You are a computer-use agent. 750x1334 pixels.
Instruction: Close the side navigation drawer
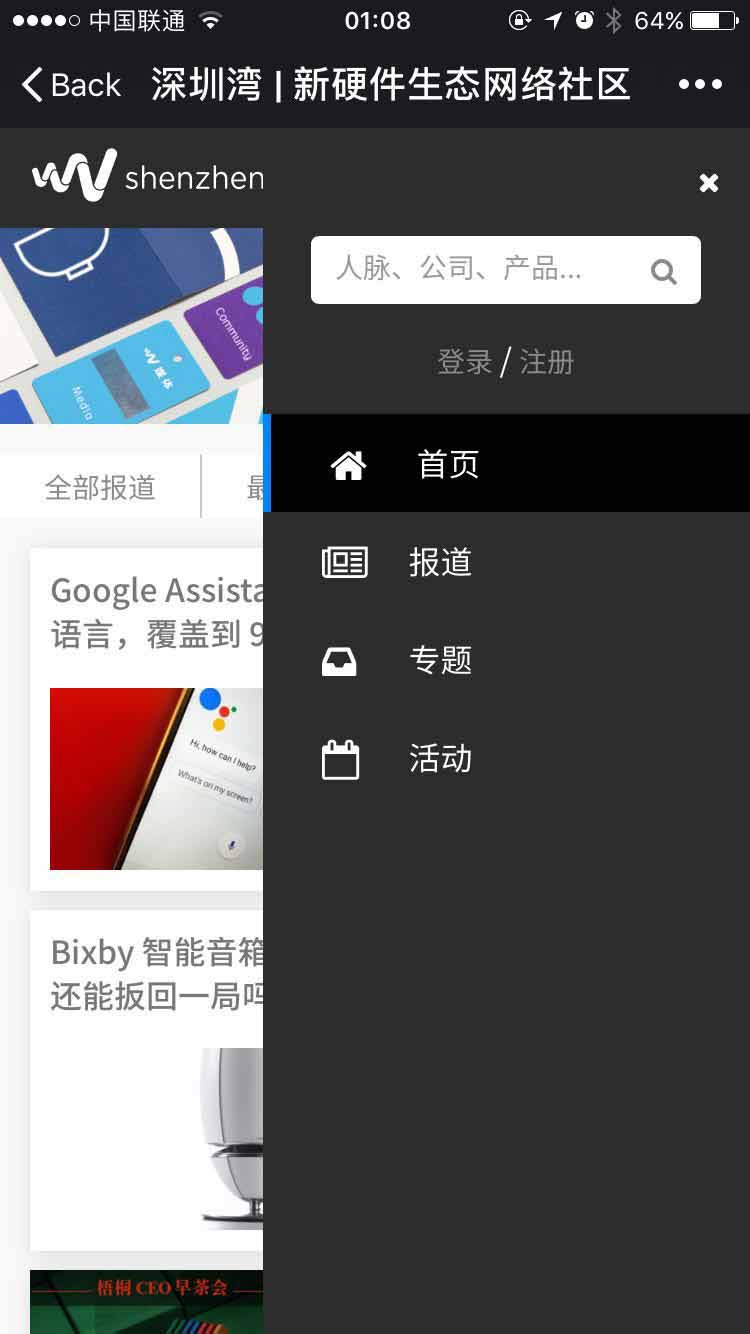(709, 183)
